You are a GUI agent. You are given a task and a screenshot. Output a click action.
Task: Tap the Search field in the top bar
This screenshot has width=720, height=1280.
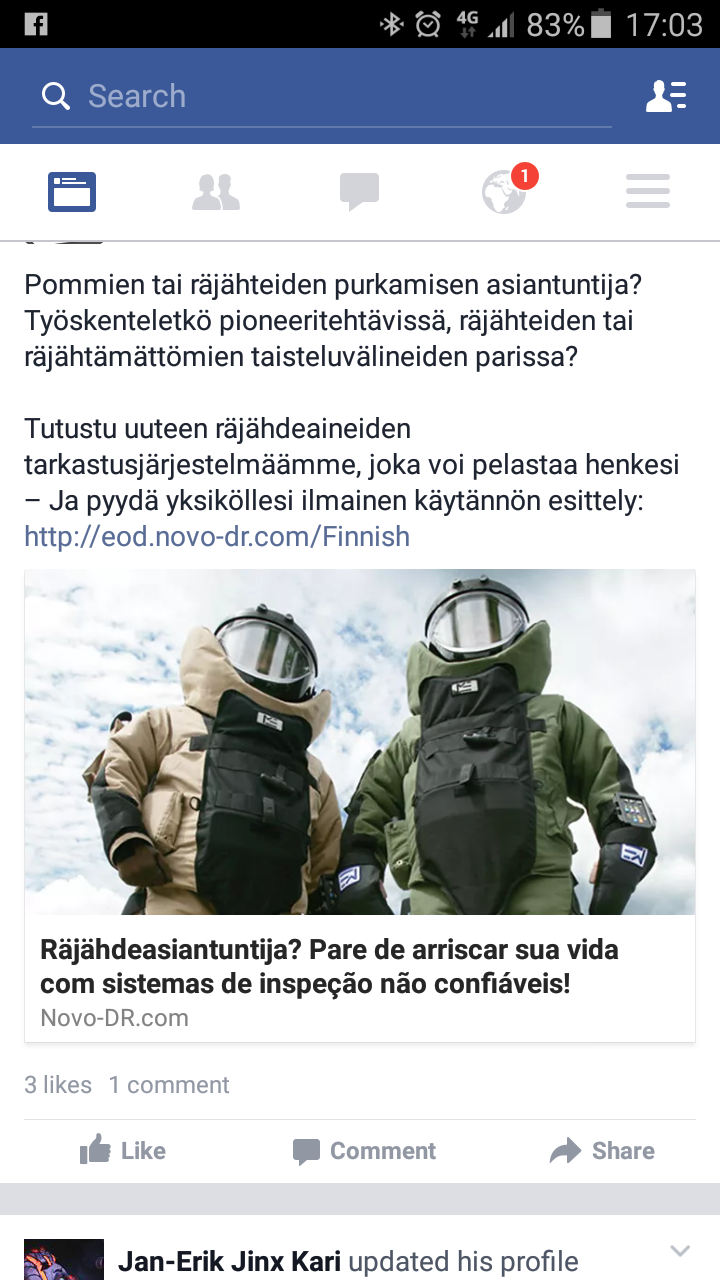[320, 97]
